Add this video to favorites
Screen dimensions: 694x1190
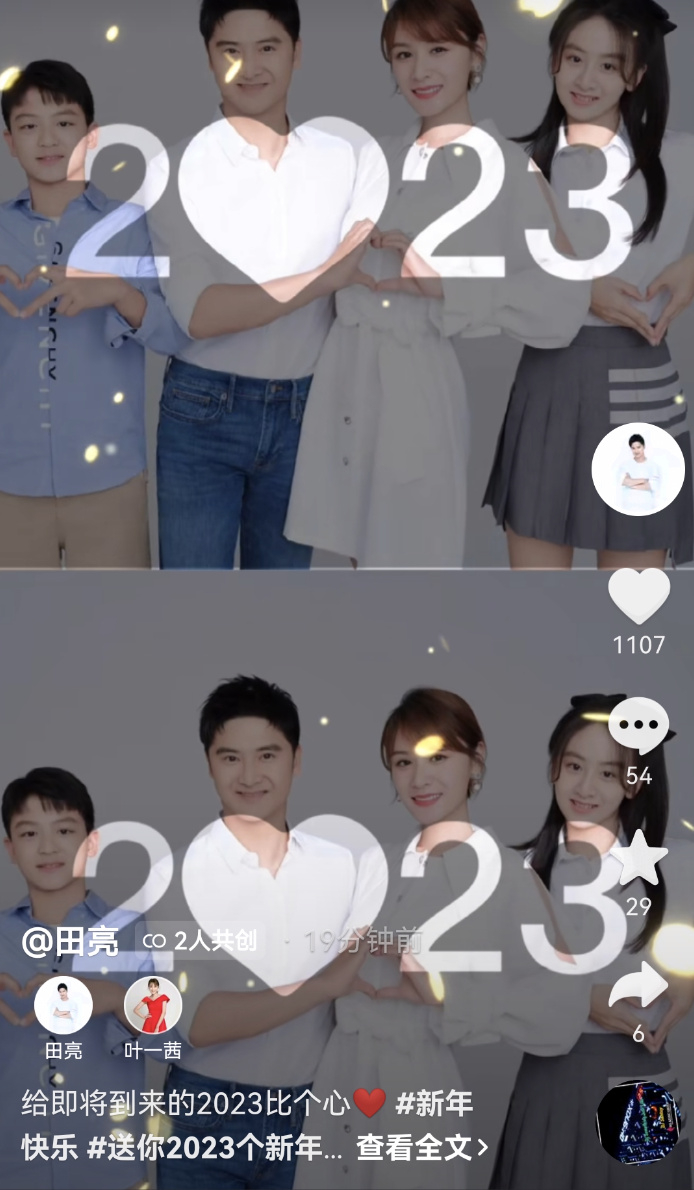pyautogui.click(x=638, y=858)
